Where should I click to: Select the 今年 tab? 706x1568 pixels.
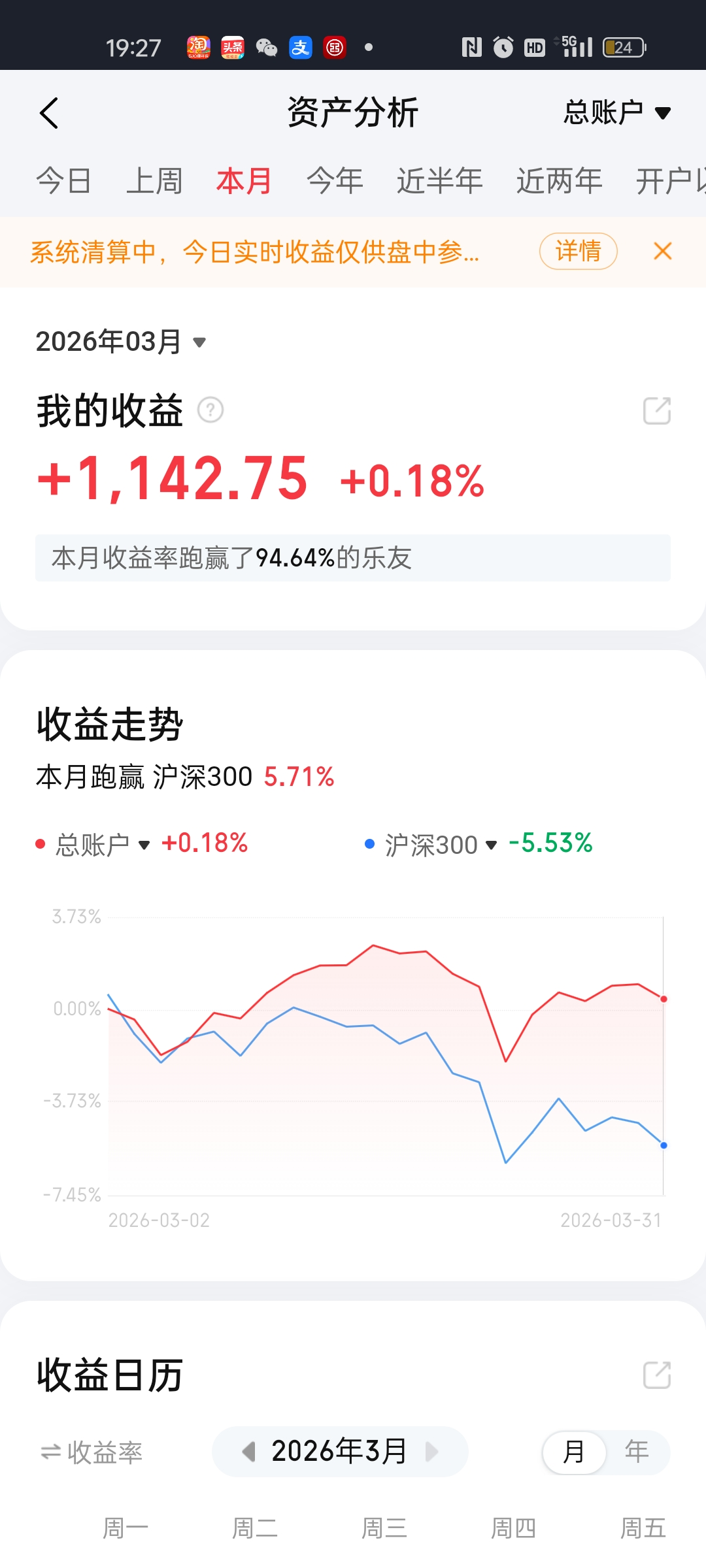[335, 181]
